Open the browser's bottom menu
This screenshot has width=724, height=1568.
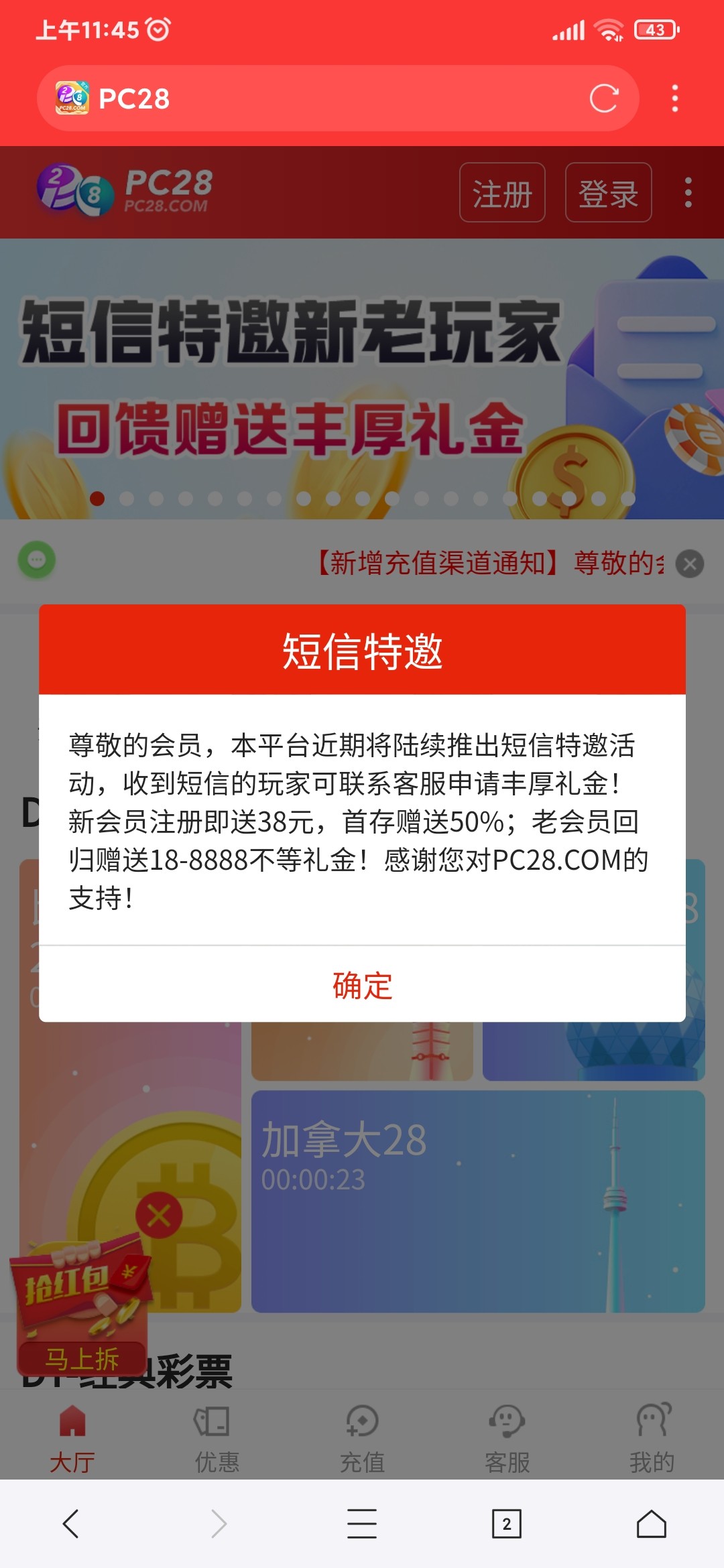tap(362, 1524)
